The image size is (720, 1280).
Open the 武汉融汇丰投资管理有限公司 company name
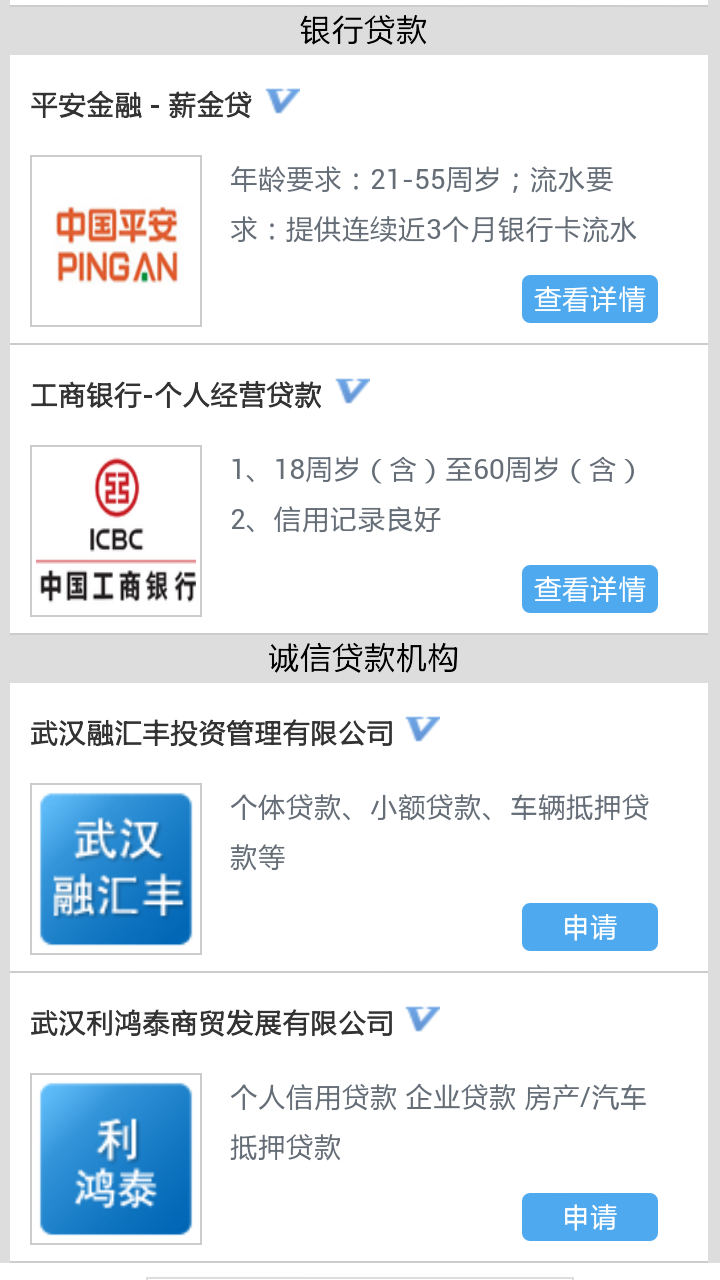point(210,731)
